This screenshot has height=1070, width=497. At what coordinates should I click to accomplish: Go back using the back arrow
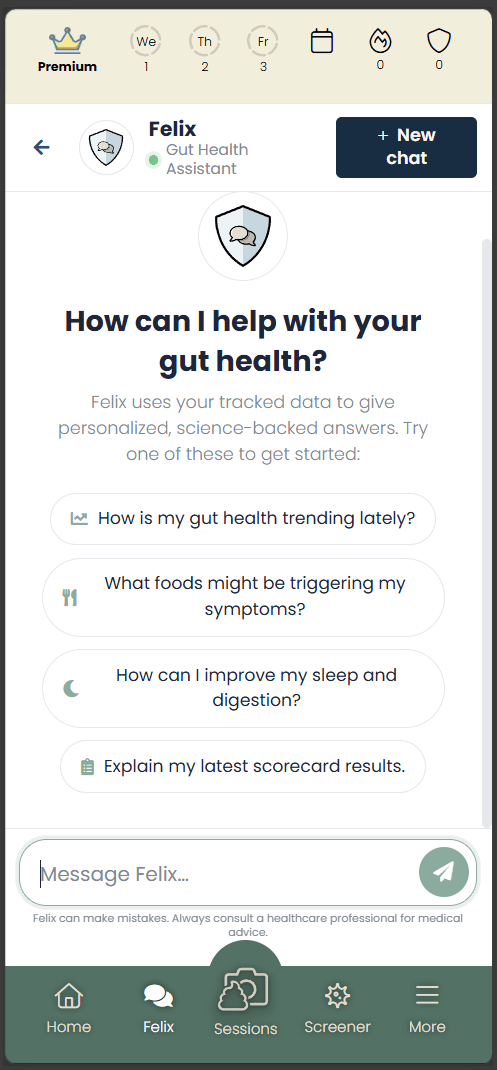(x=42, y=147)
